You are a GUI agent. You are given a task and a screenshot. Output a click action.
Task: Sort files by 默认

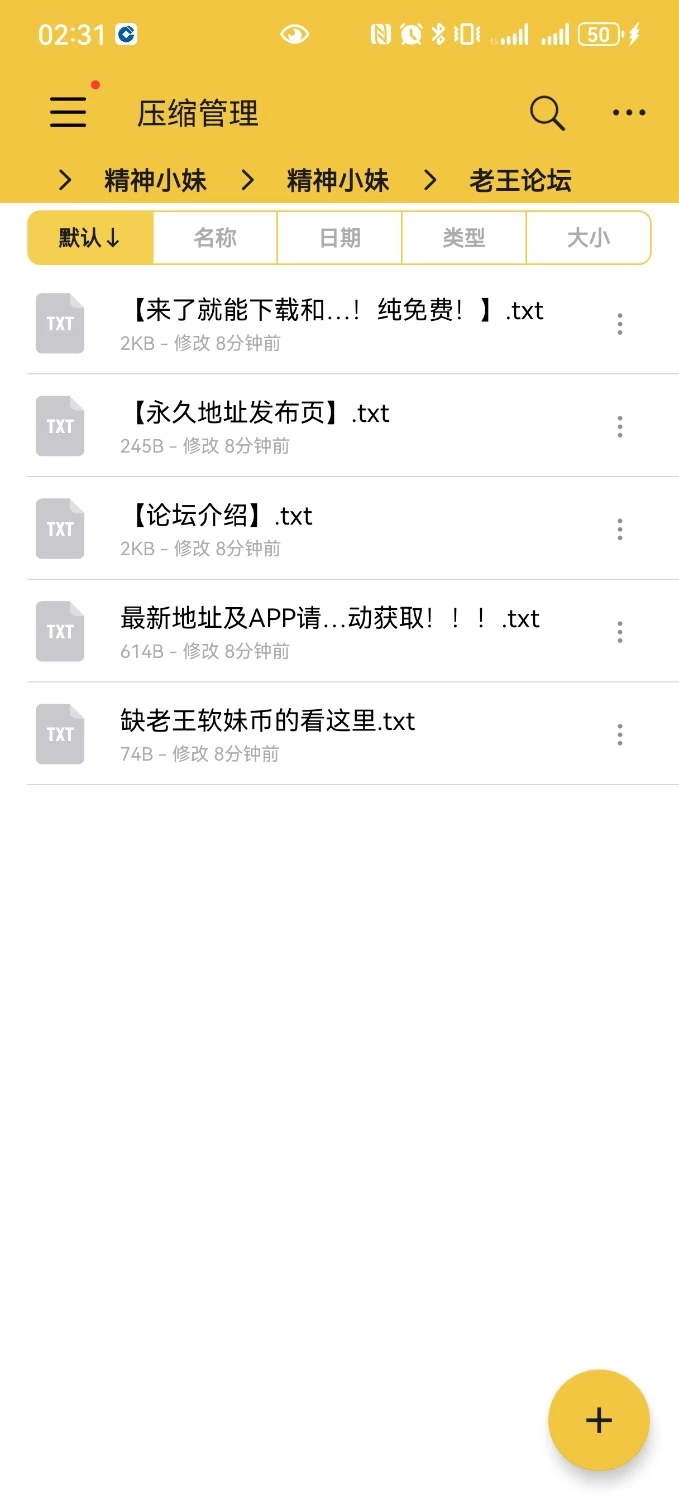coord(91,238)
